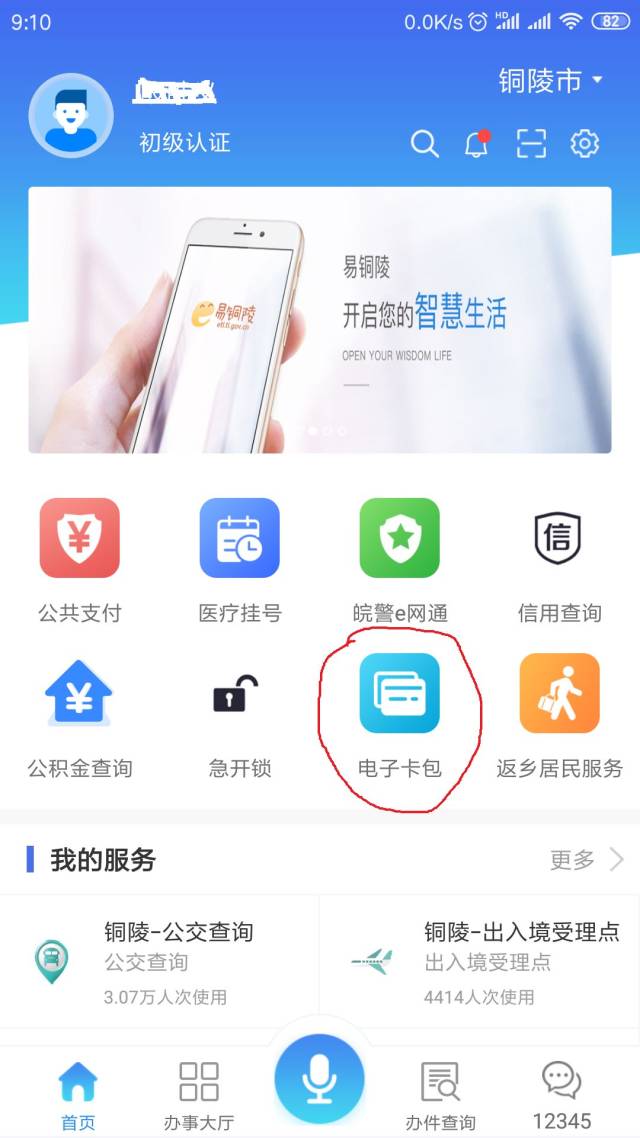Open 铜陵-公交查询 card

click(x=160, y=962)
